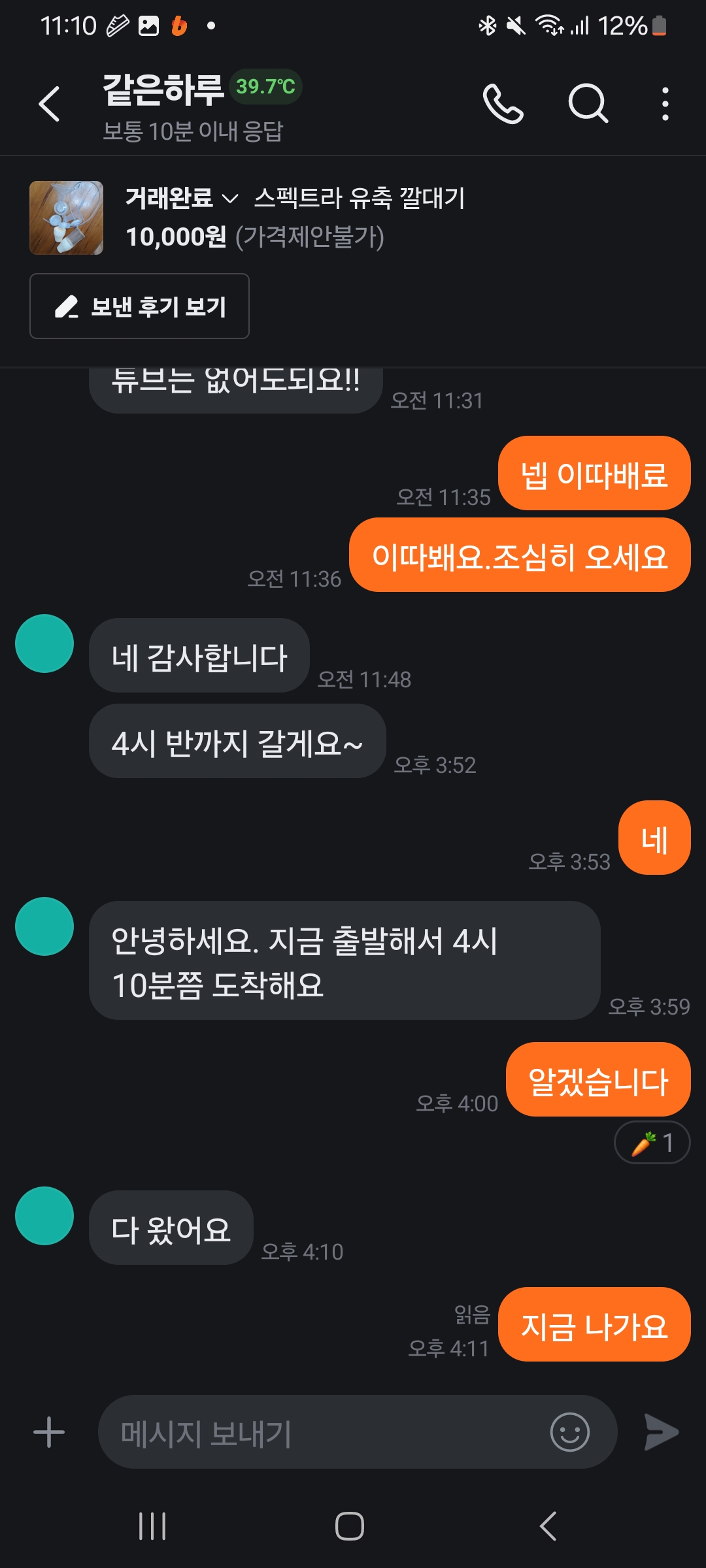Open the sender's avatar next to 다 왔어요
The width and height of the screenshot is (706, 1568).
[44, 1216]
